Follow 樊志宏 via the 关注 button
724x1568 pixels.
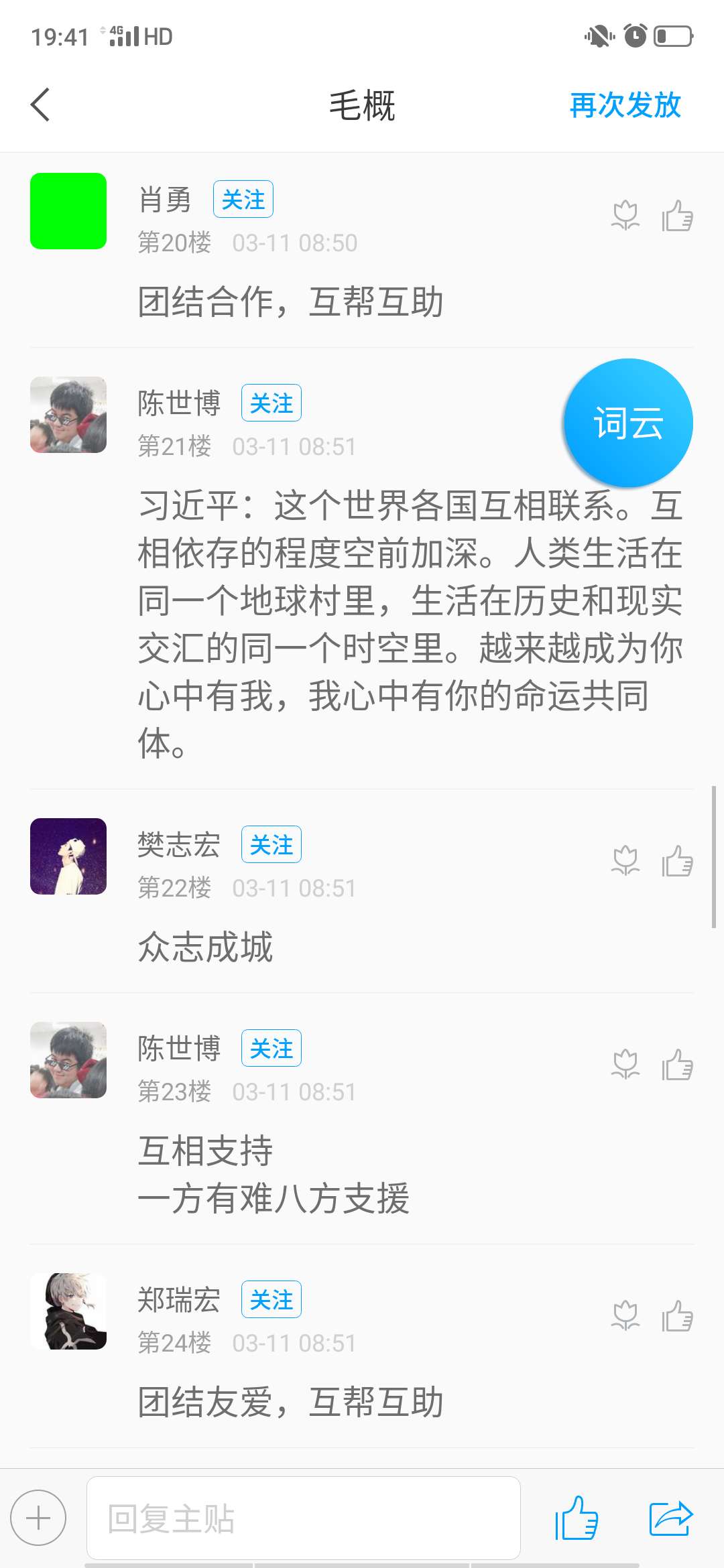click(271, 845)
